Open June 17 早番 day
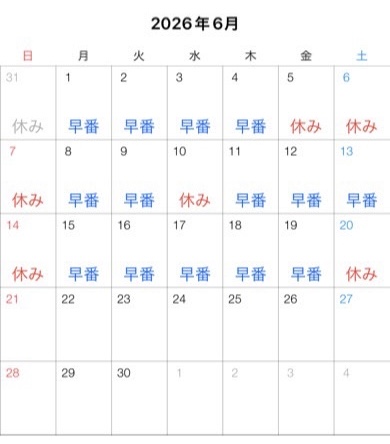 pos(195,250)
